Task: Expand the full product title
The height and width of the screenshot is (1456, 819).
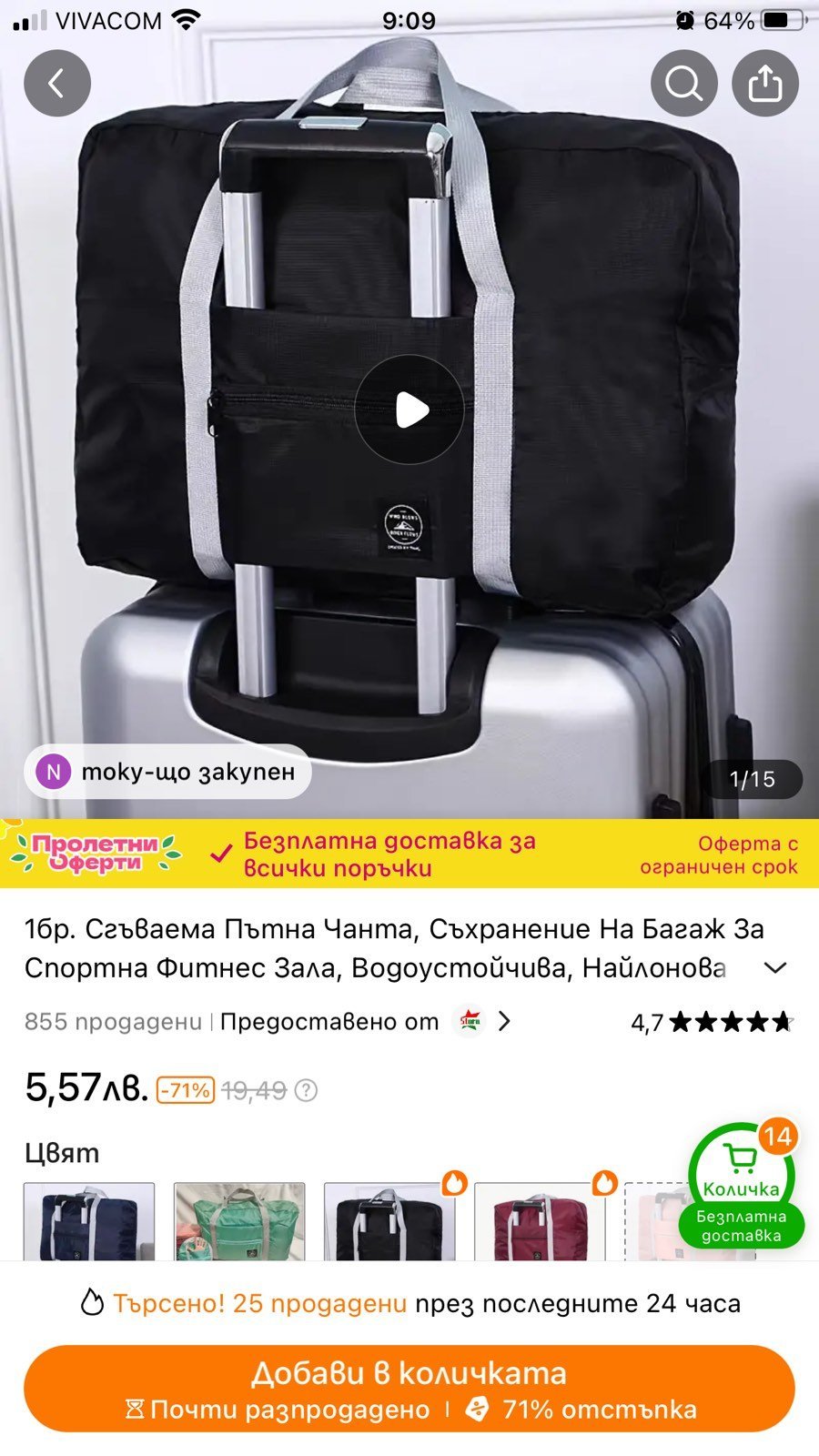Action: point(774,967)
